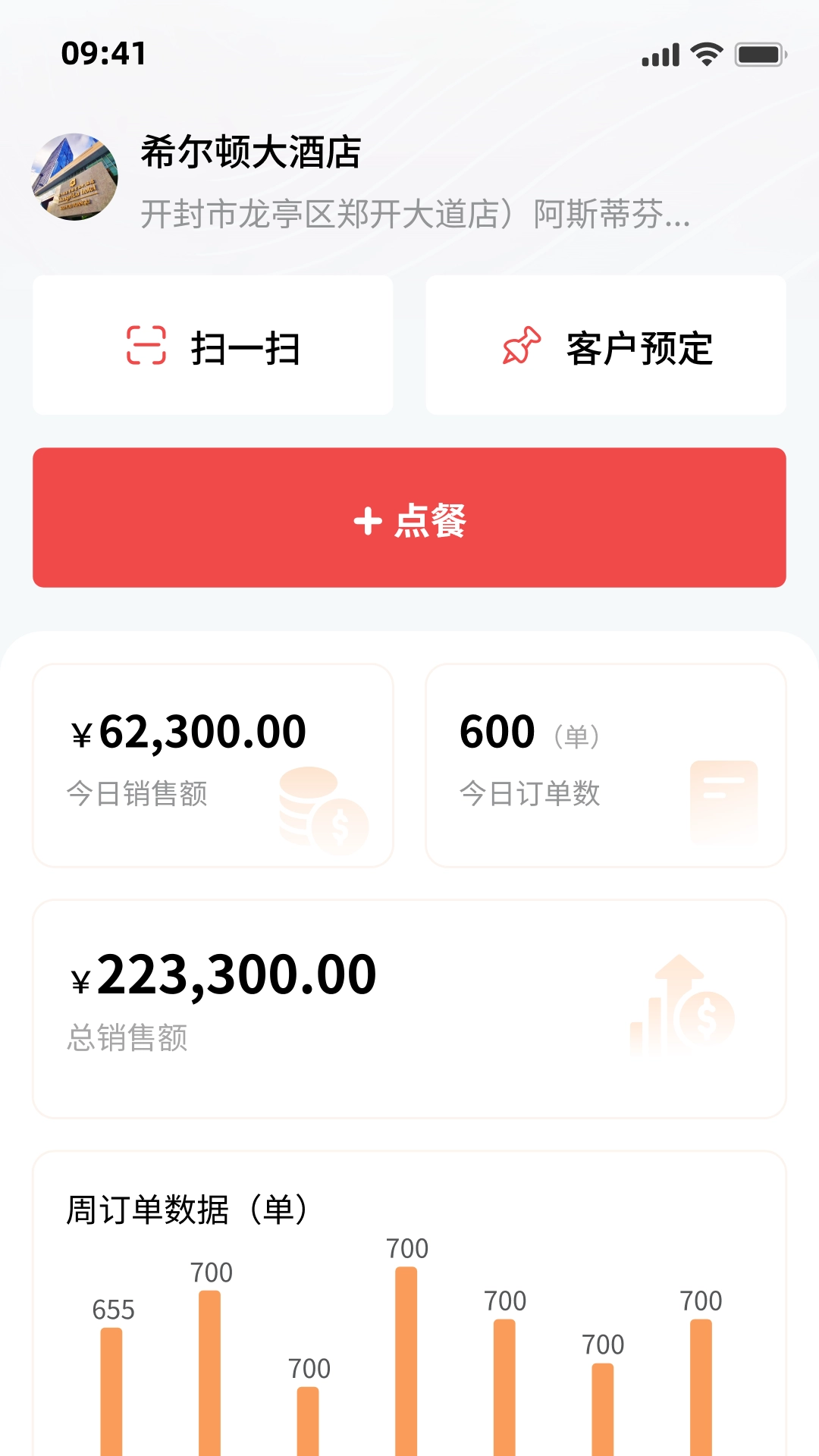Screen dimensions: 819x1456
Task: Tap the Wi-Fi icon in the status bar
Action: tap(706, 54)
